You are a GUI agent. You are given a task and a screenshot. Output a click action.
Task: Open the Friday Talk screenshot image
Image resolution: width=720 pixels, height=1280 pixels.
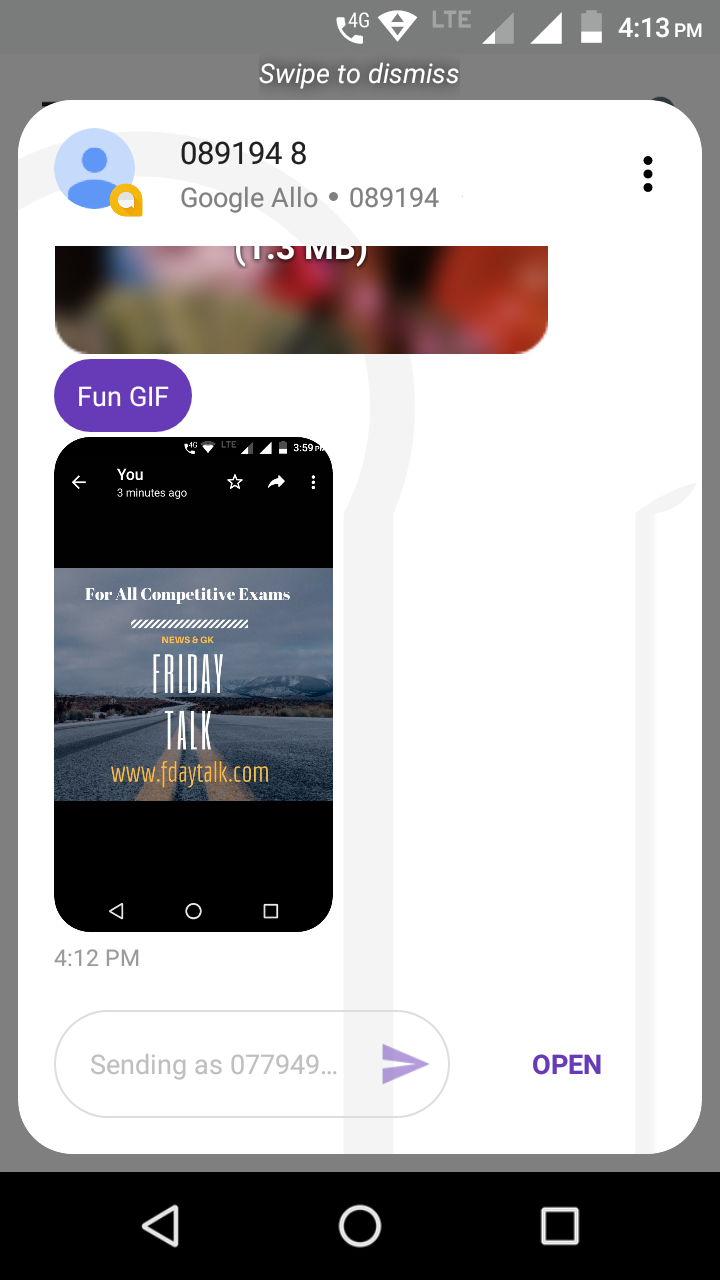(193, 684)
